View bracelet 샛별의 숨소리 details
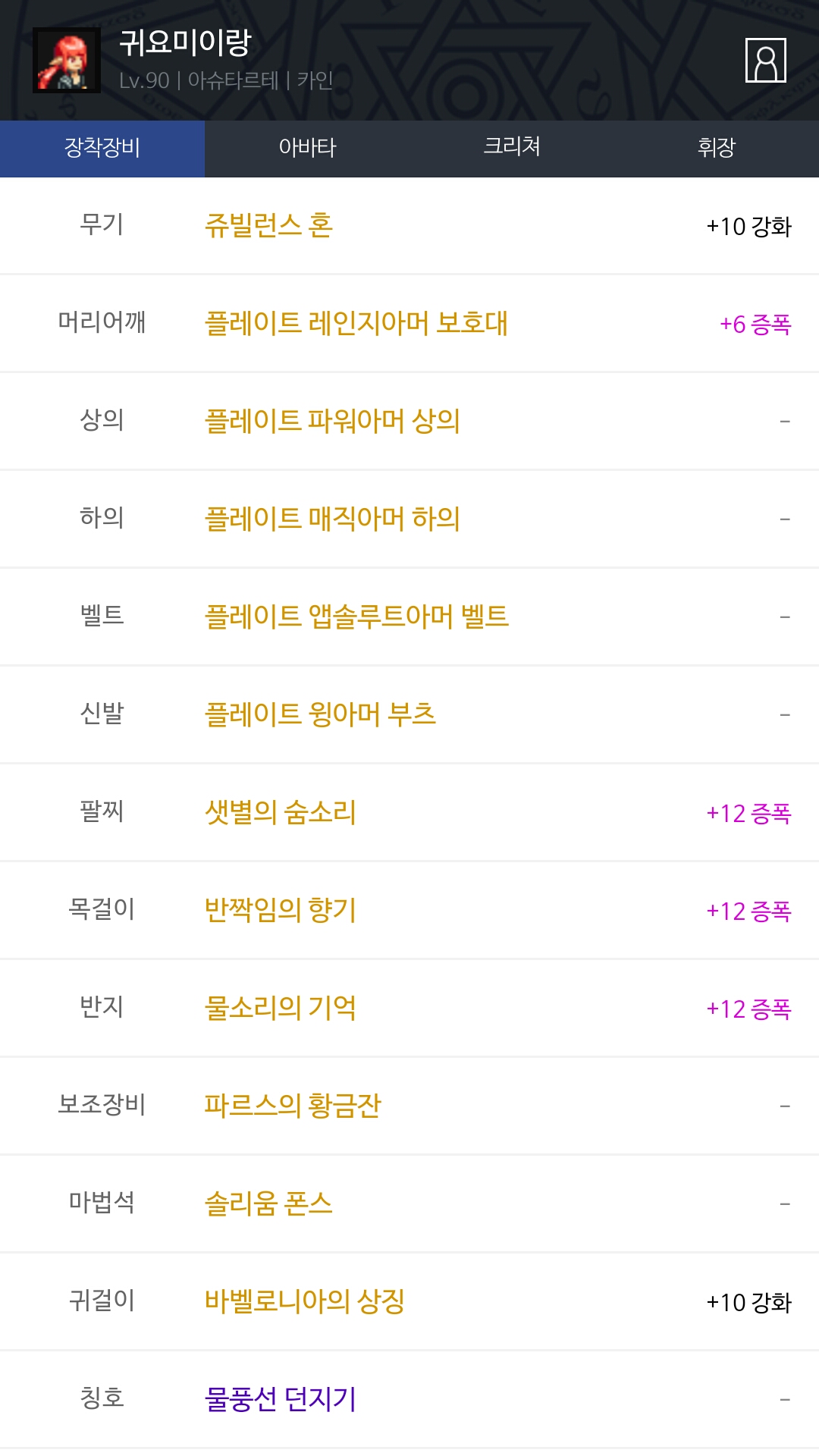This screenshot has height=1456, width=819. click(x=280, y=812)
